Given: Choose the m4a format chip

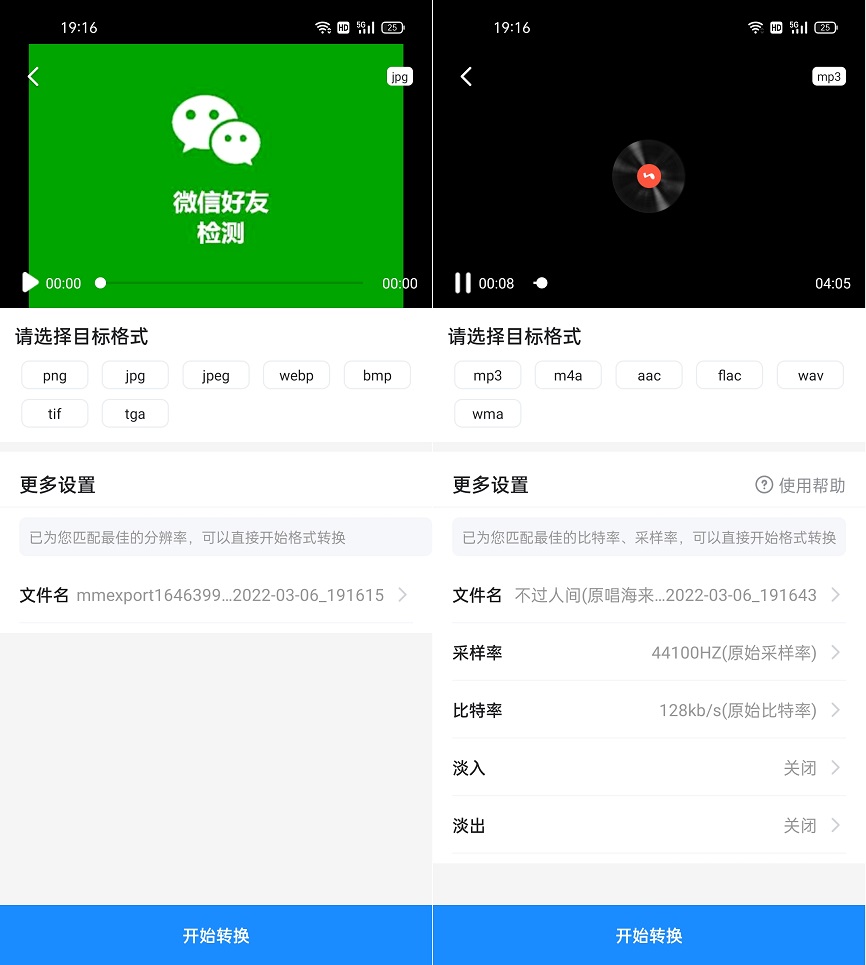Looking at the screenshot, I should click(x=568, y=375).
